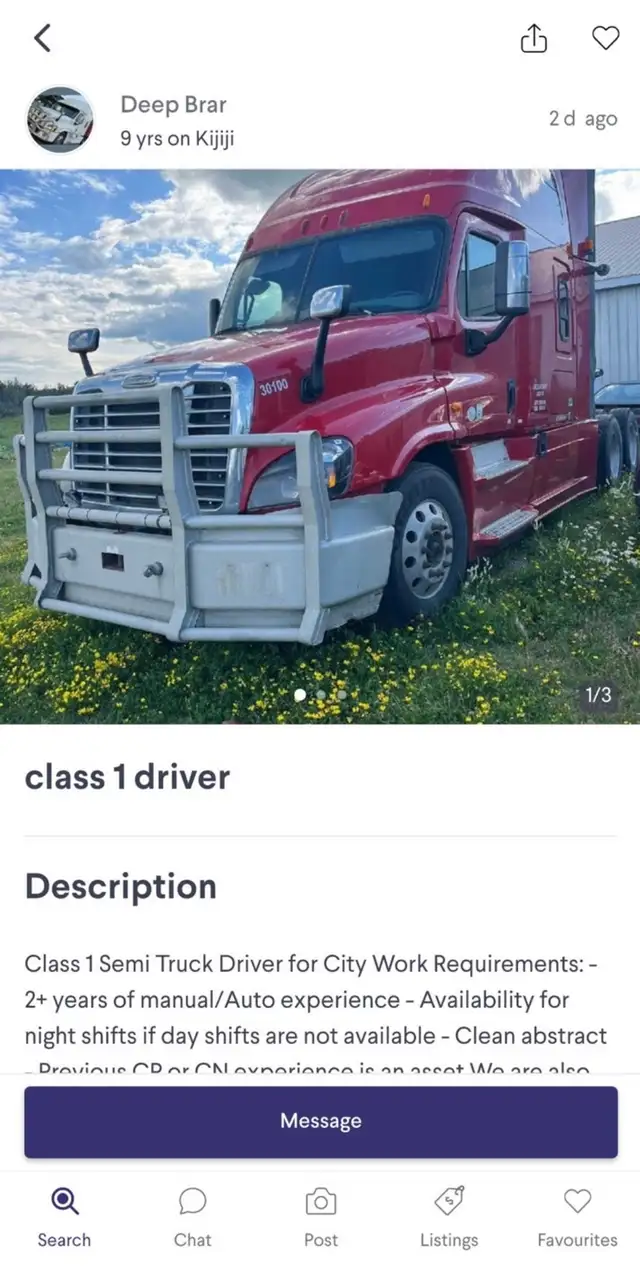
Task: Go back to the previous screen
Action: point(42,39)
